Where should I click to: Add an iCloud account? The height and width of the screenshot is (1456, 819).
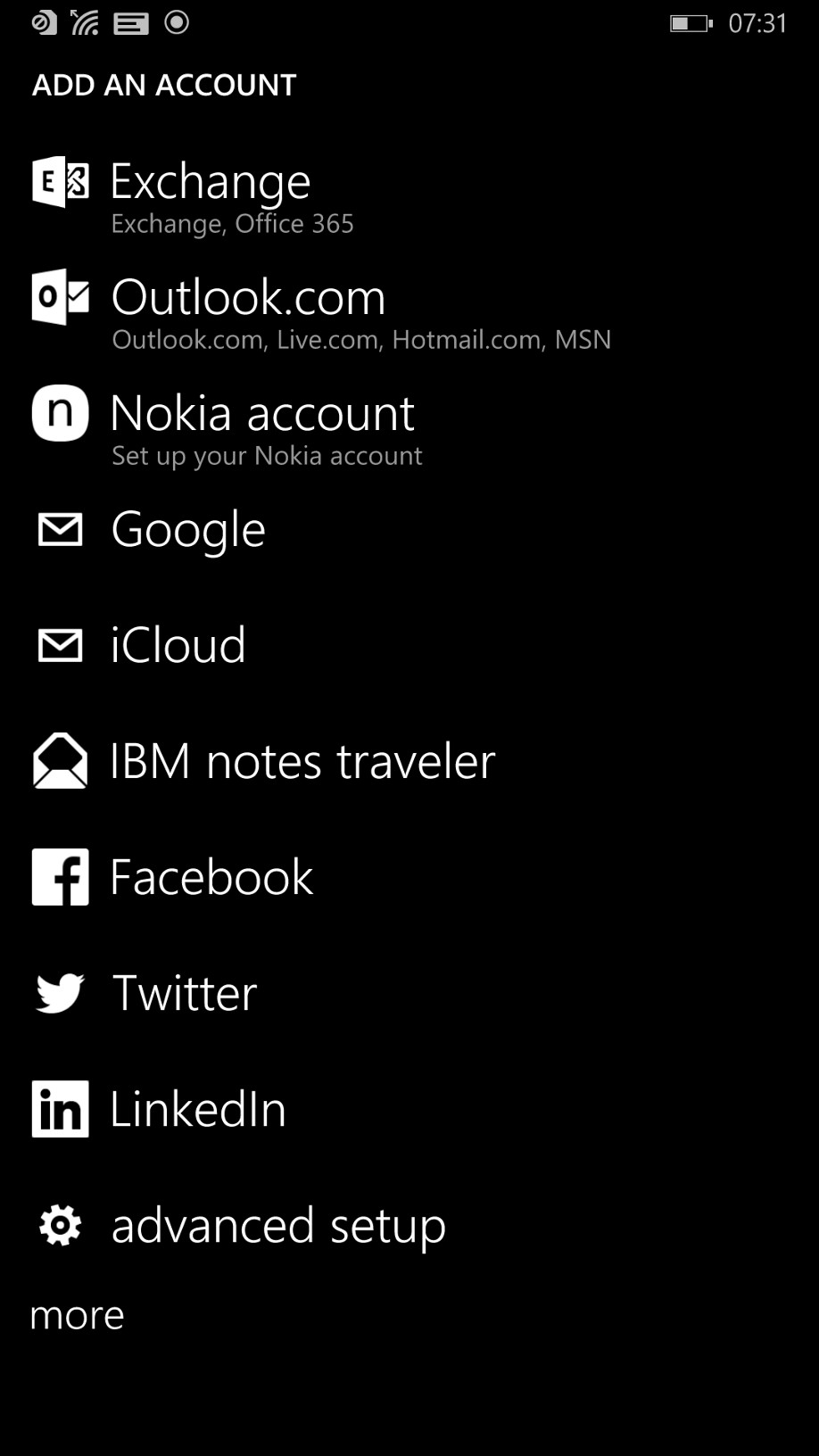pos(409,645)
